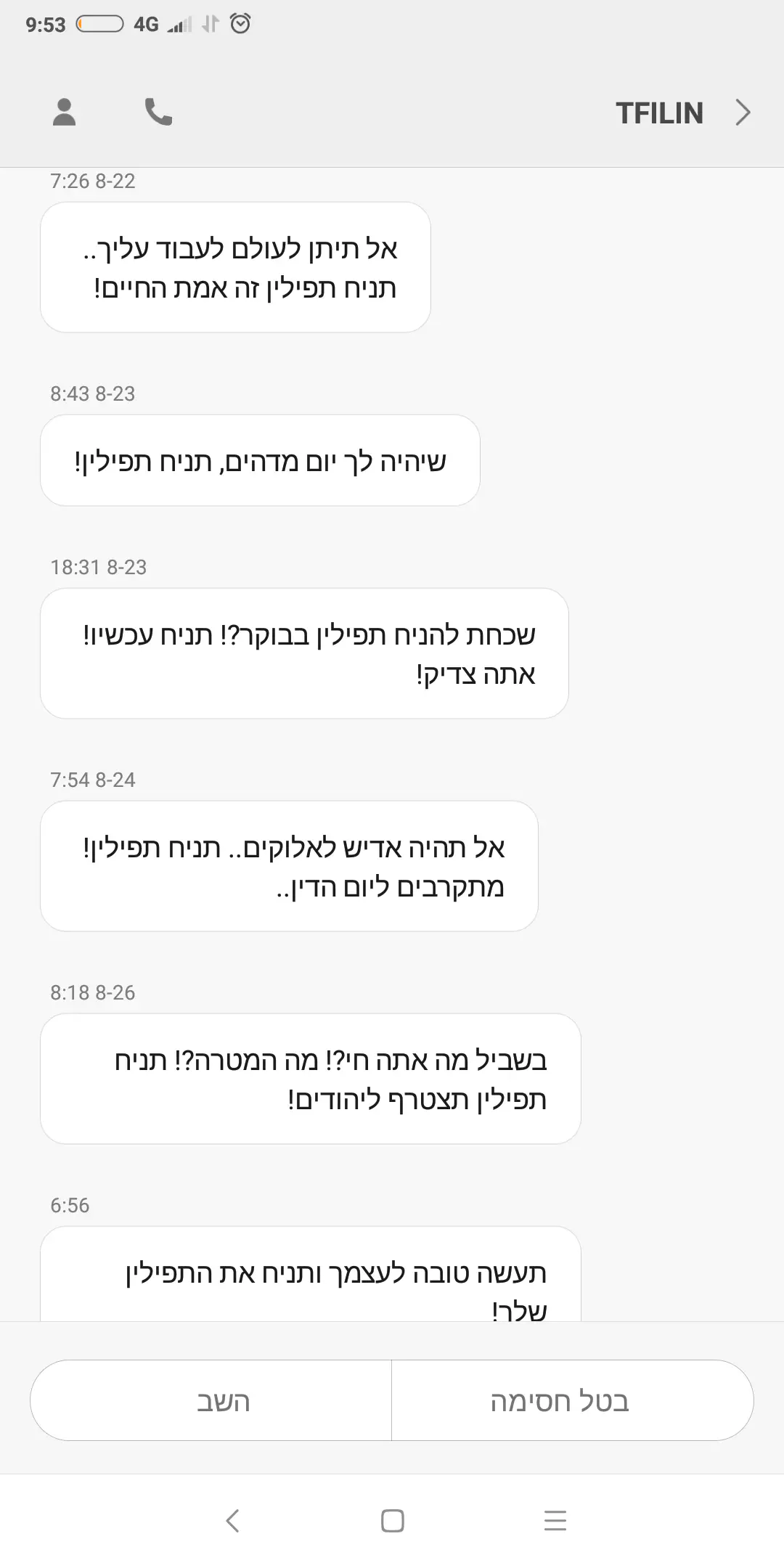Go back with the system navigation arrow
This screenshot has height=1568, width=784.
pos(232,1520)
